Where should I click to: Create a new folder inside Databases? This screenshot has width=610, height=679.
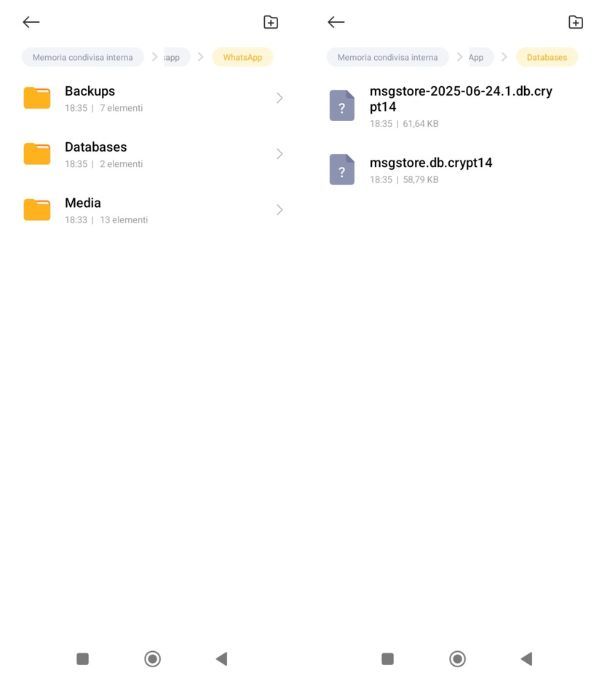coord(575,22)
